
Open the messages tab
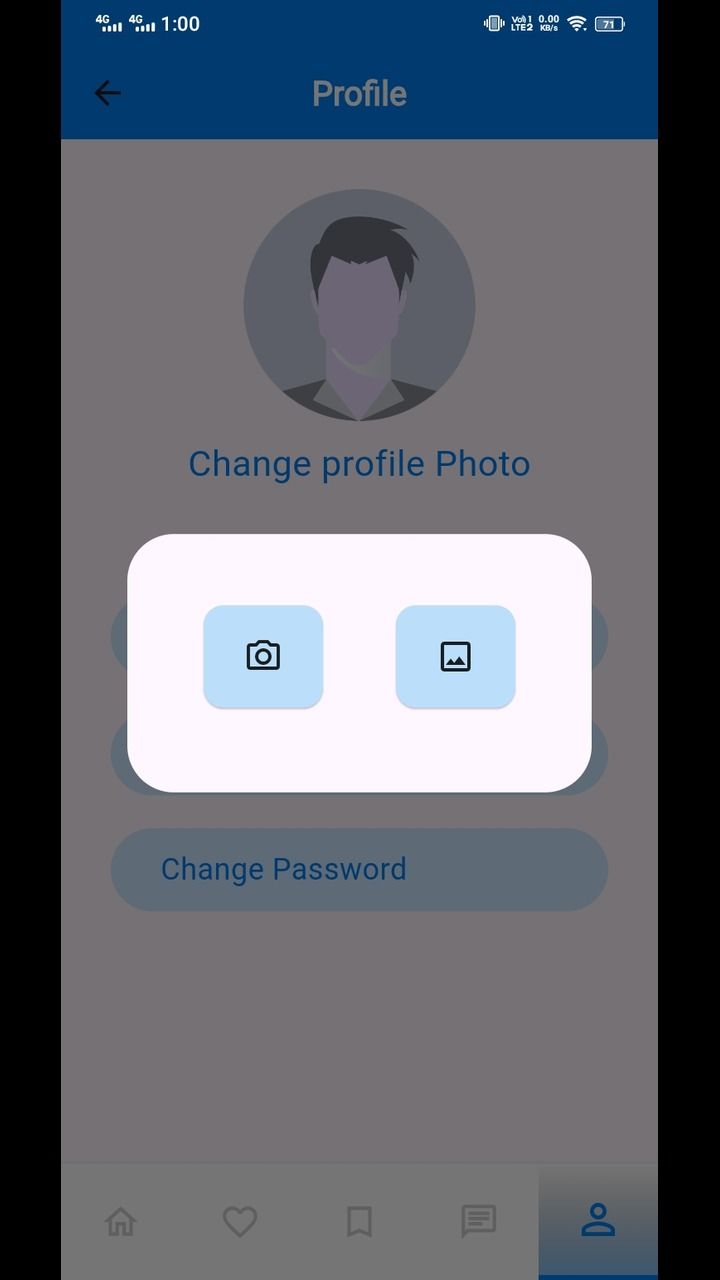(x=479, y=1221)
